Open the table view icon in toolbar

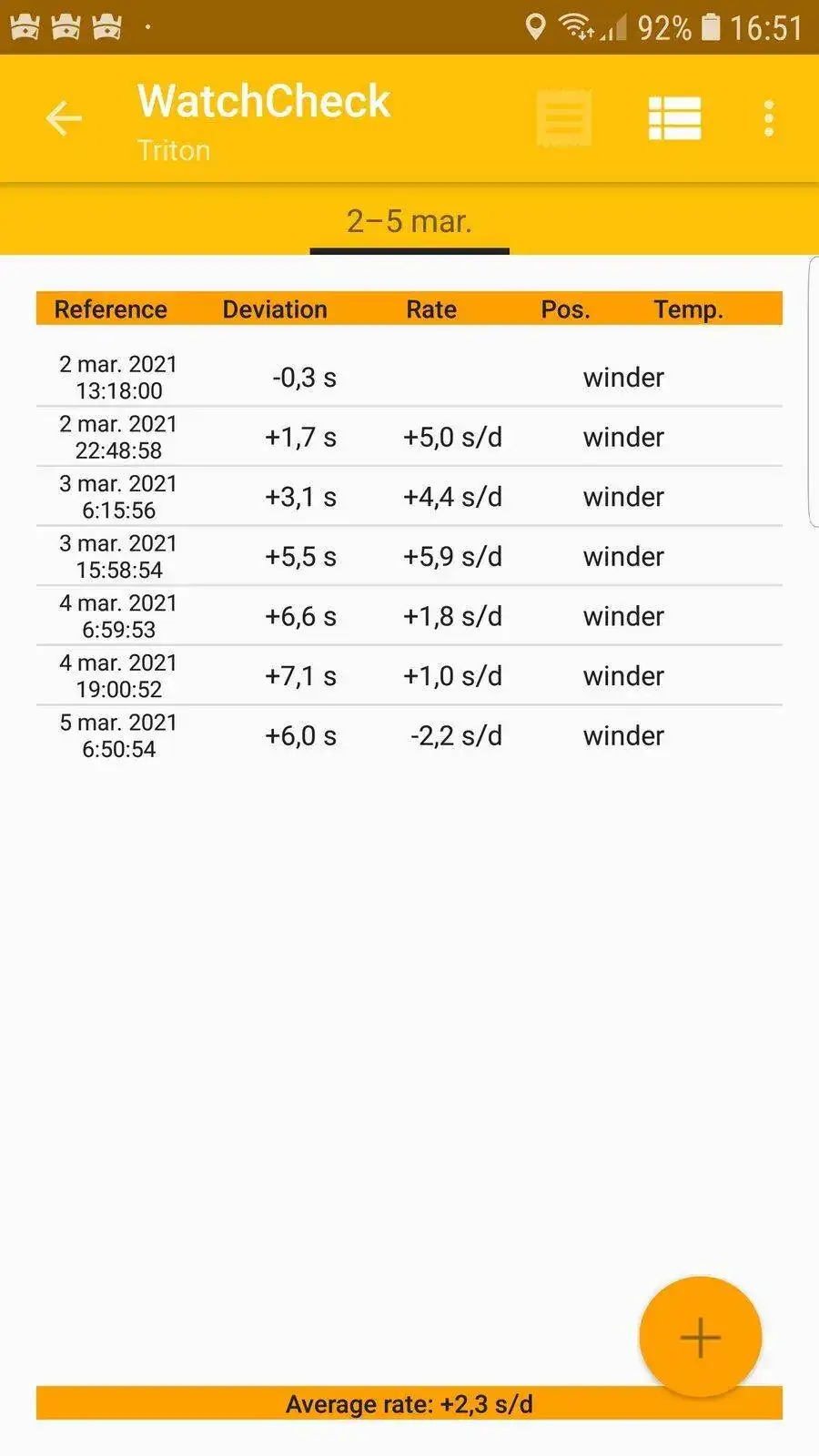click(x=674, y=118)
